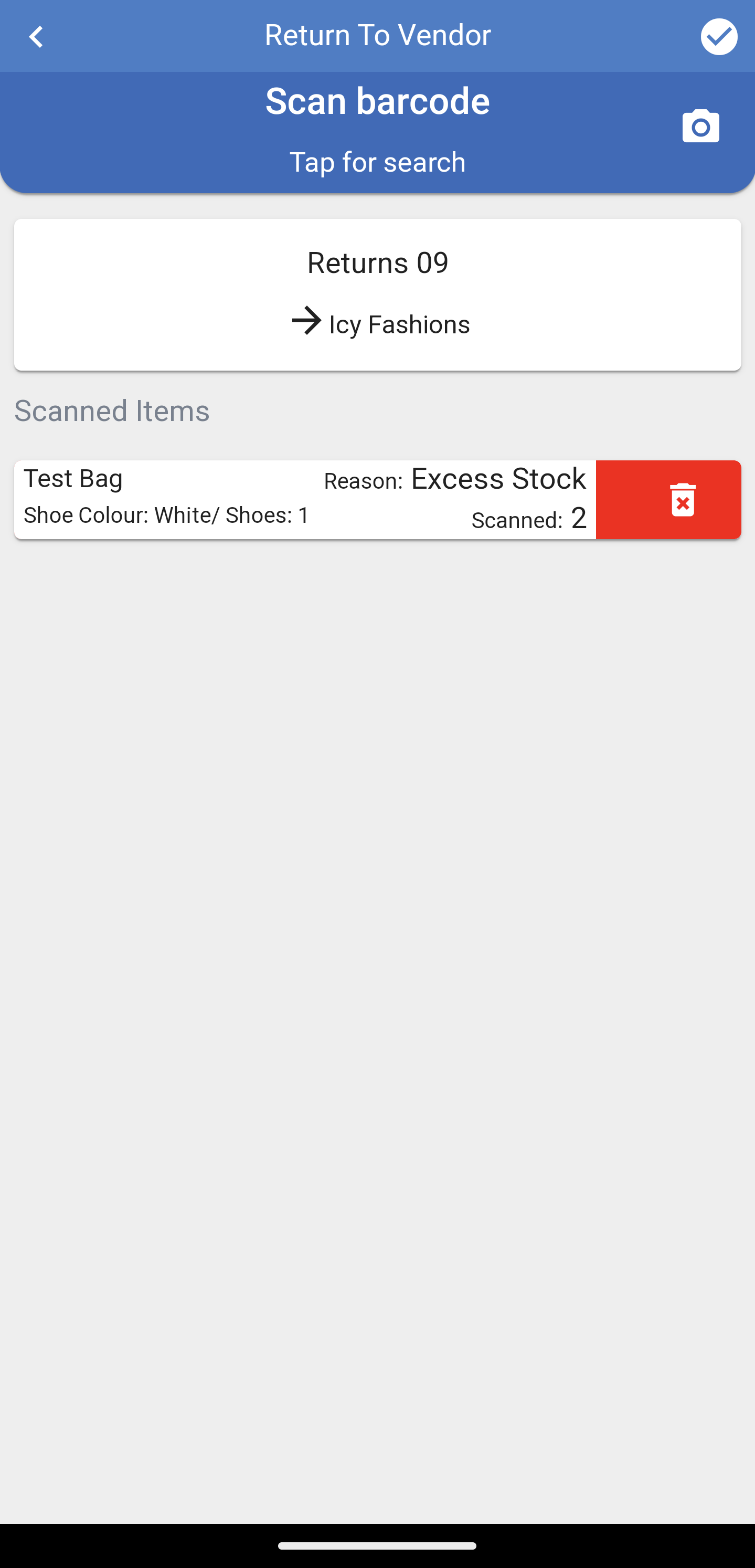Go back using the top-left arrow
This screenshot has width=755, height=1568.
pyautogui.click(x=36, y=37)
